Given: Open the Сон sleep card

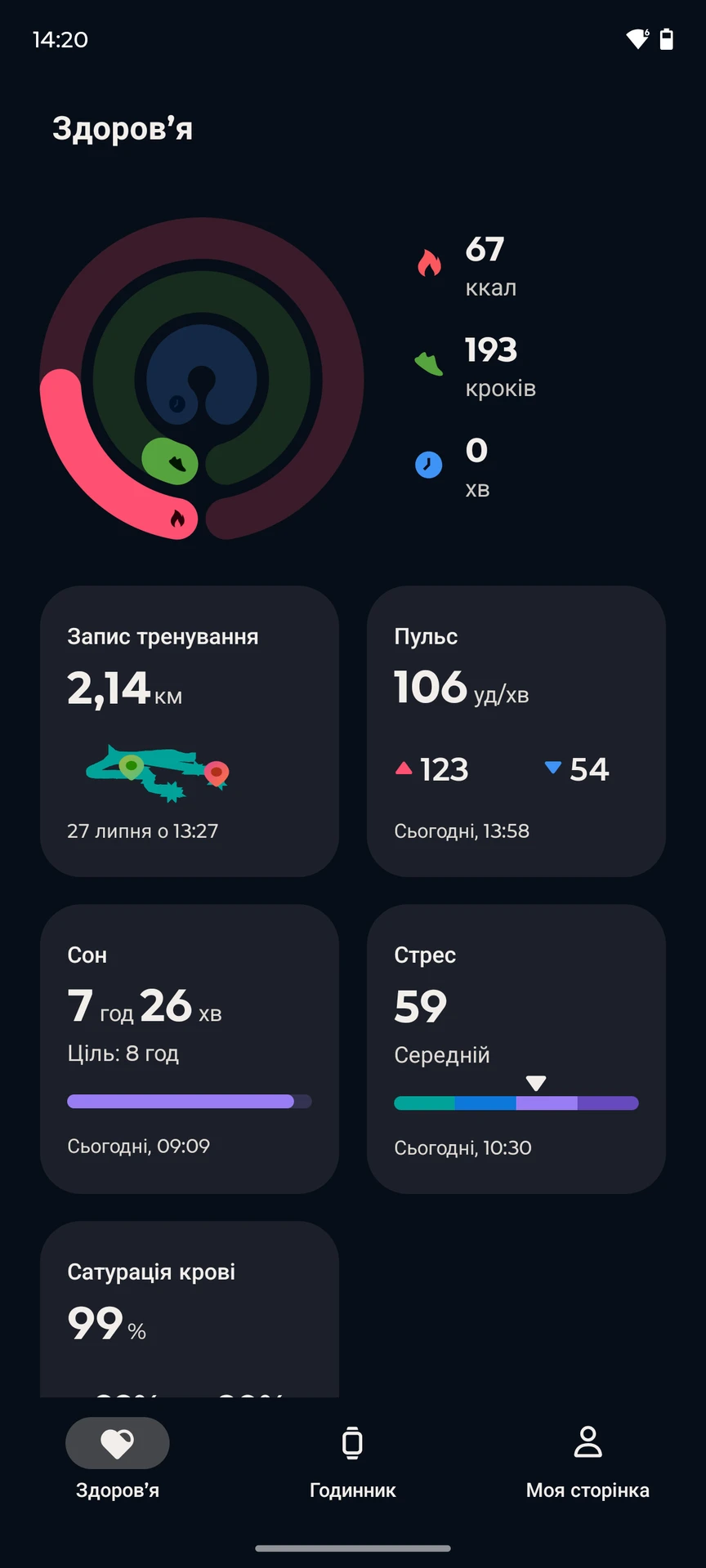Looking at the screenshot, I should [189, 1048].
